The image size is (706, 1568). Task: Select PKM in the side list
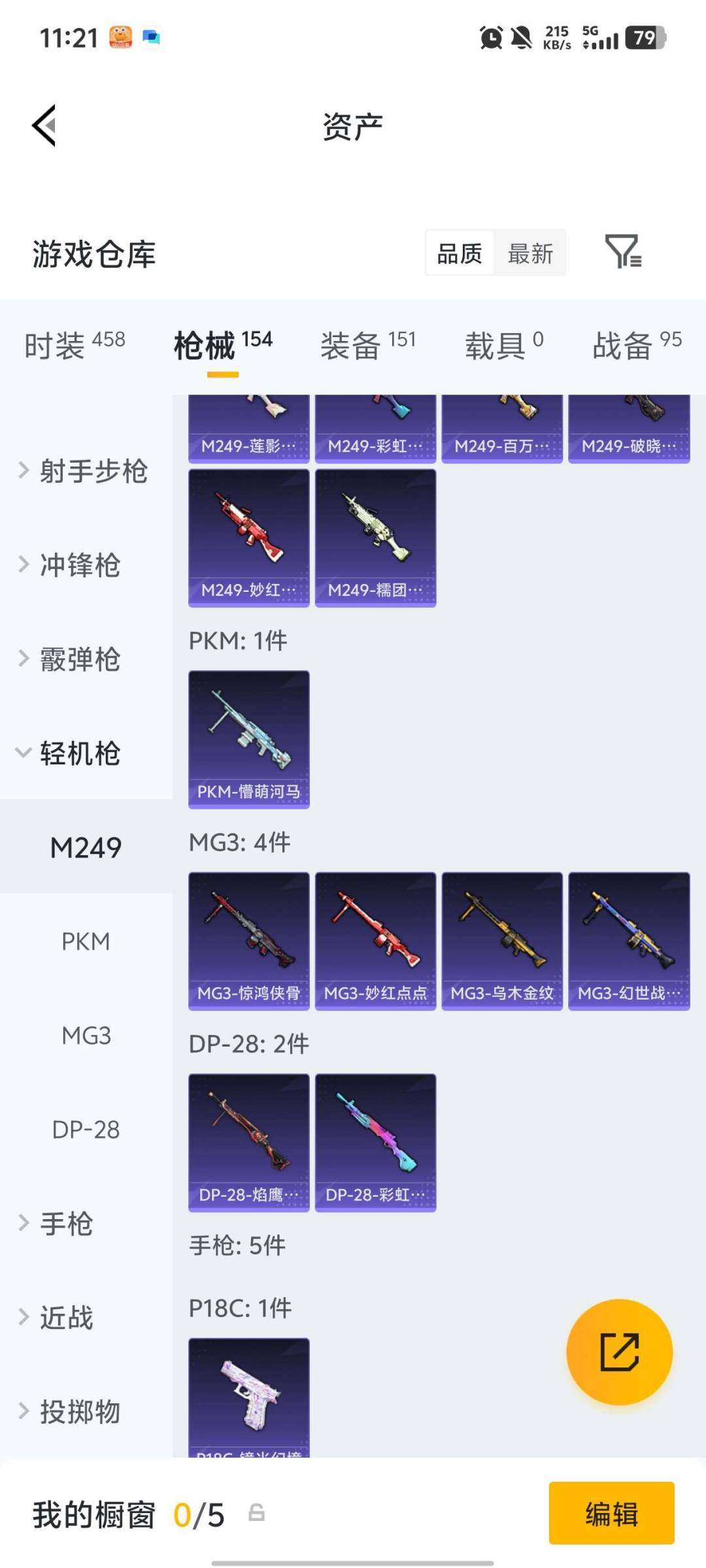click(x=86, y=941)
